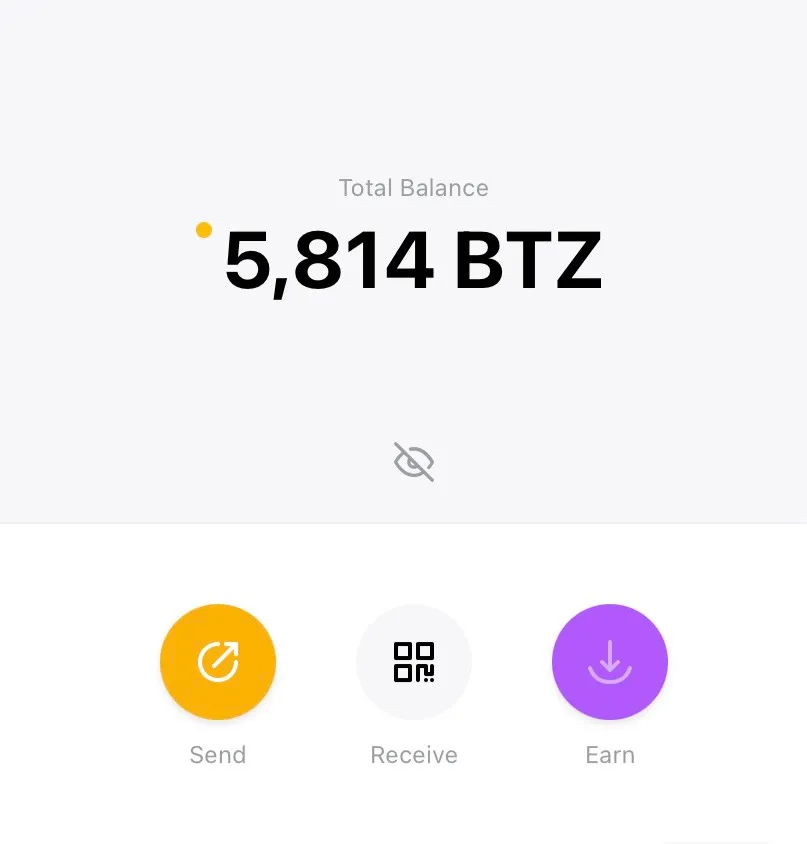Tap the orange Send button

218,662
